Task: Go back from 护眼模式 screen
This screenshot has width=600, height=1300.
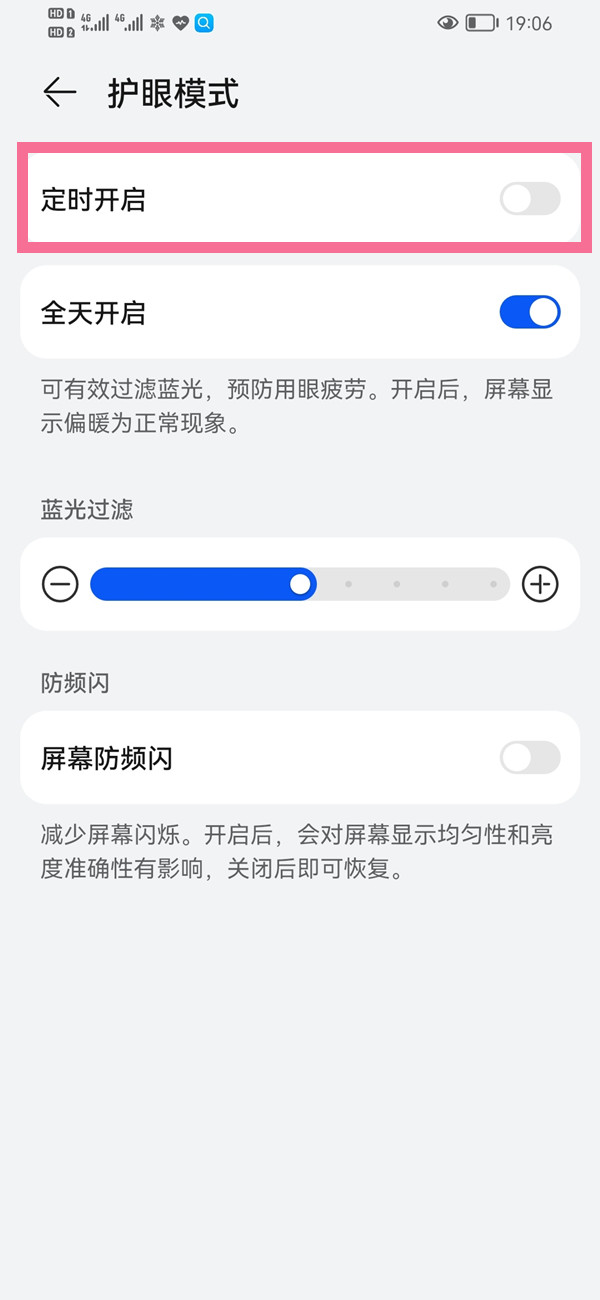Action: click(x=60, y=93)
